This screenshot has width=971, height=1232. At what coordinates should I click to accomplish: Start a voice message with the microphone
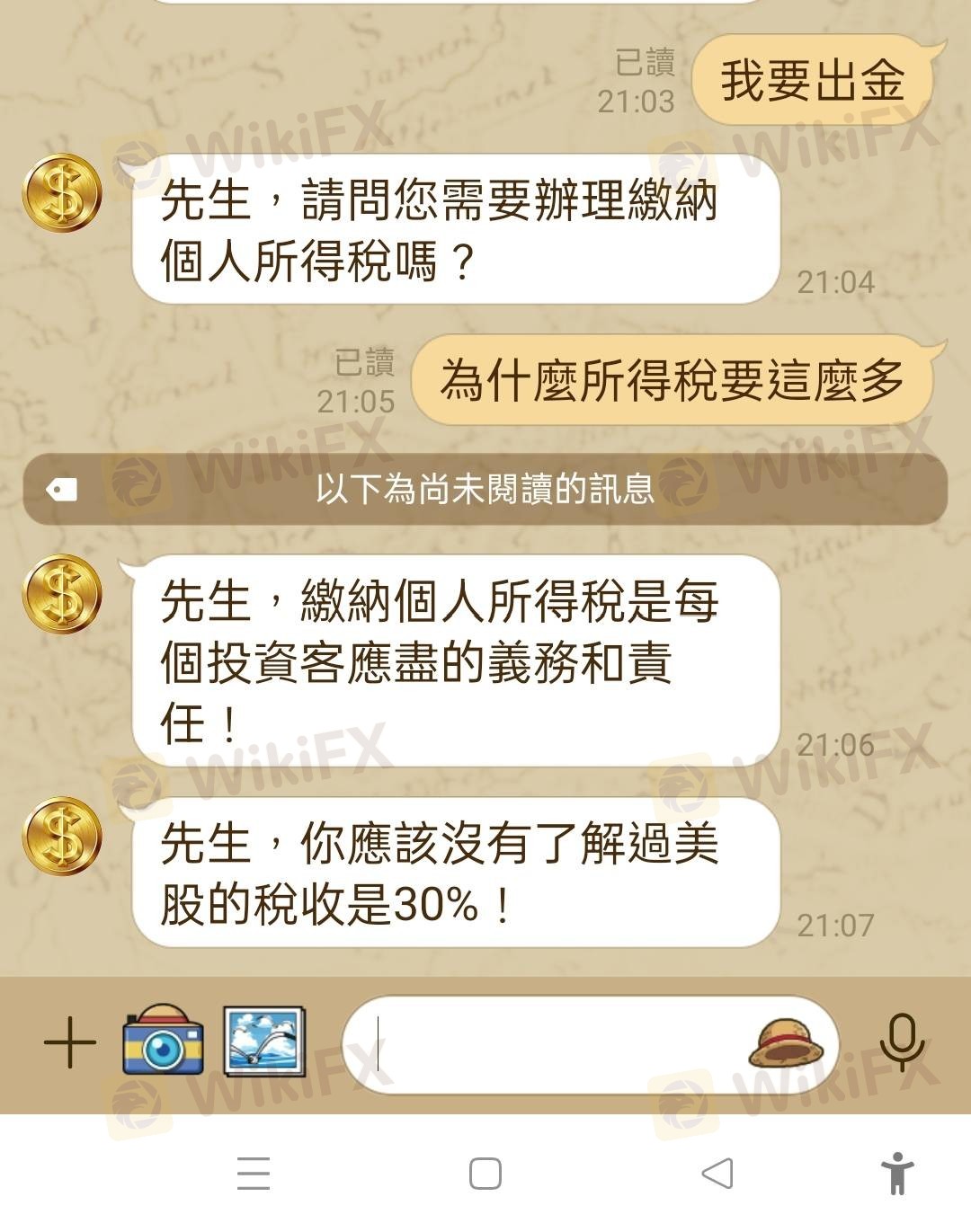(902, 1042)
